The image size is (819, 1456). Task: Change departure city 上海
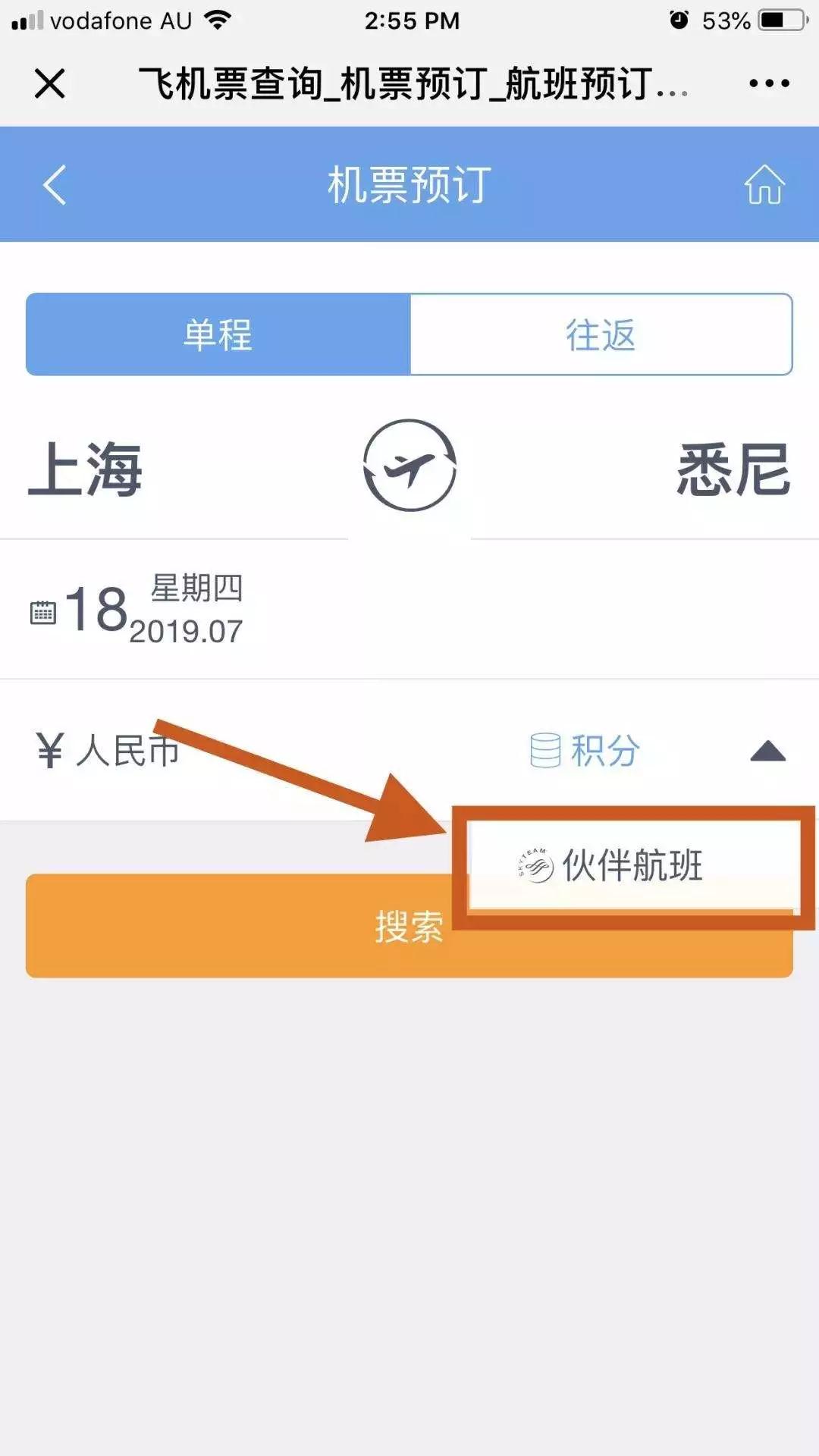(85, 470)
